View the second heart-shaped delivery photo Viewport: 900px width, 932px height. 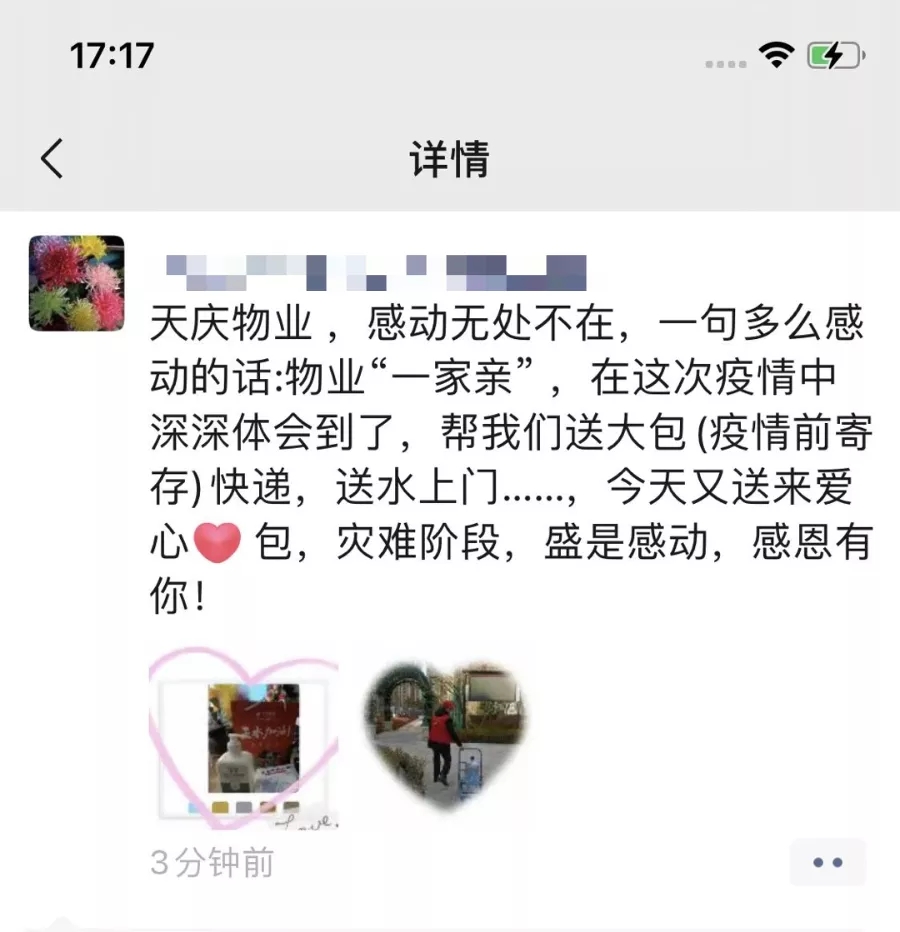click(x=445, y=733)
